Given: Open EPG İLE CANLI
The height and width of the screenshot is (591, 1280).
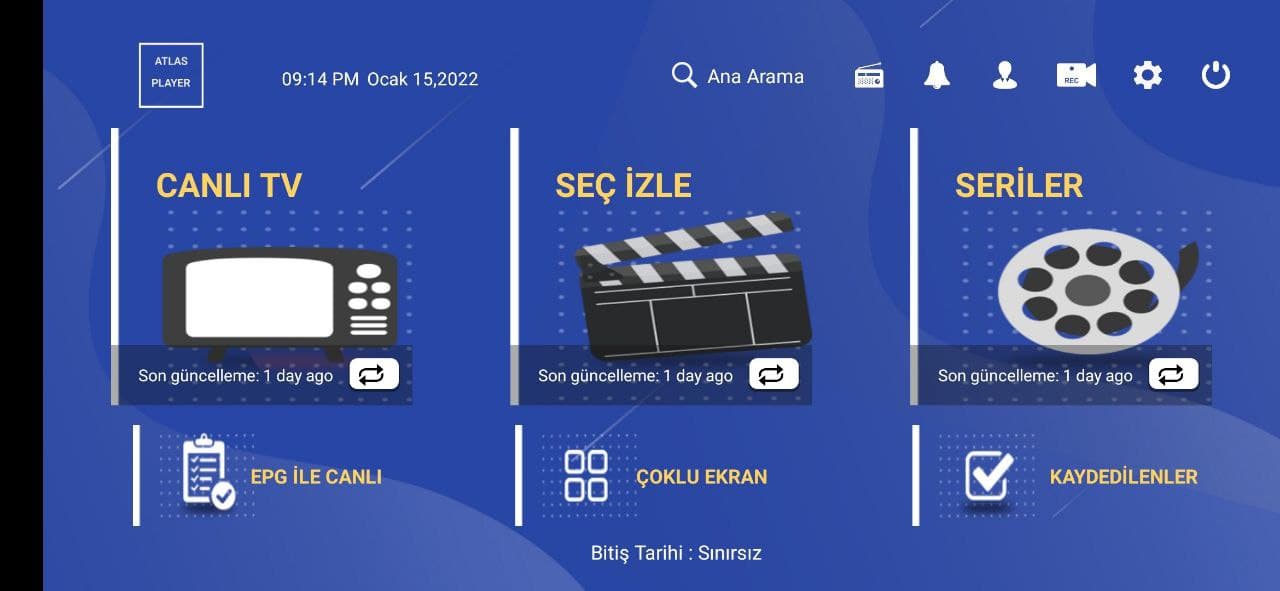Looking at the screenshot, I should 280,476.
